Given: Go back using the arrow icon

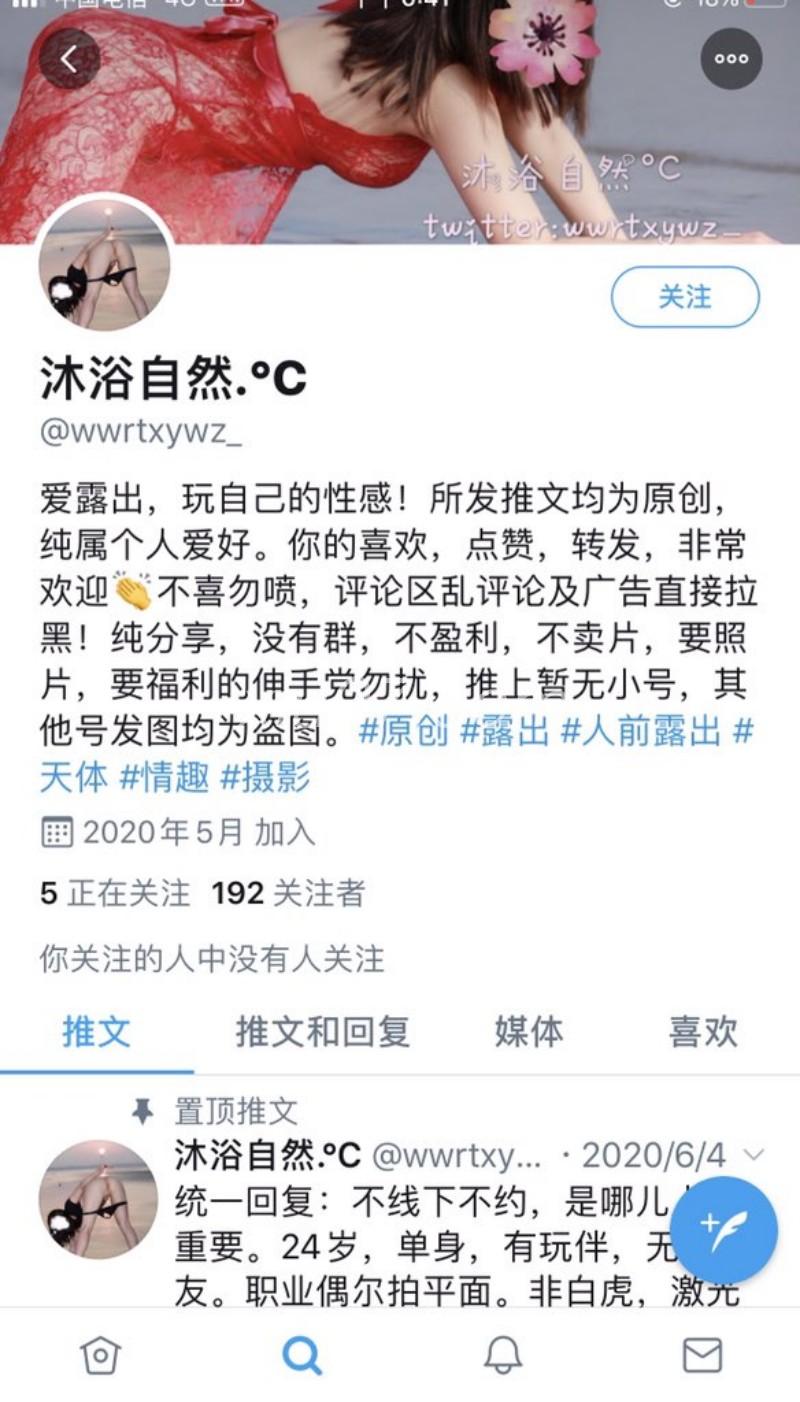Looking at the screenshot, I should tap(69, 59).
